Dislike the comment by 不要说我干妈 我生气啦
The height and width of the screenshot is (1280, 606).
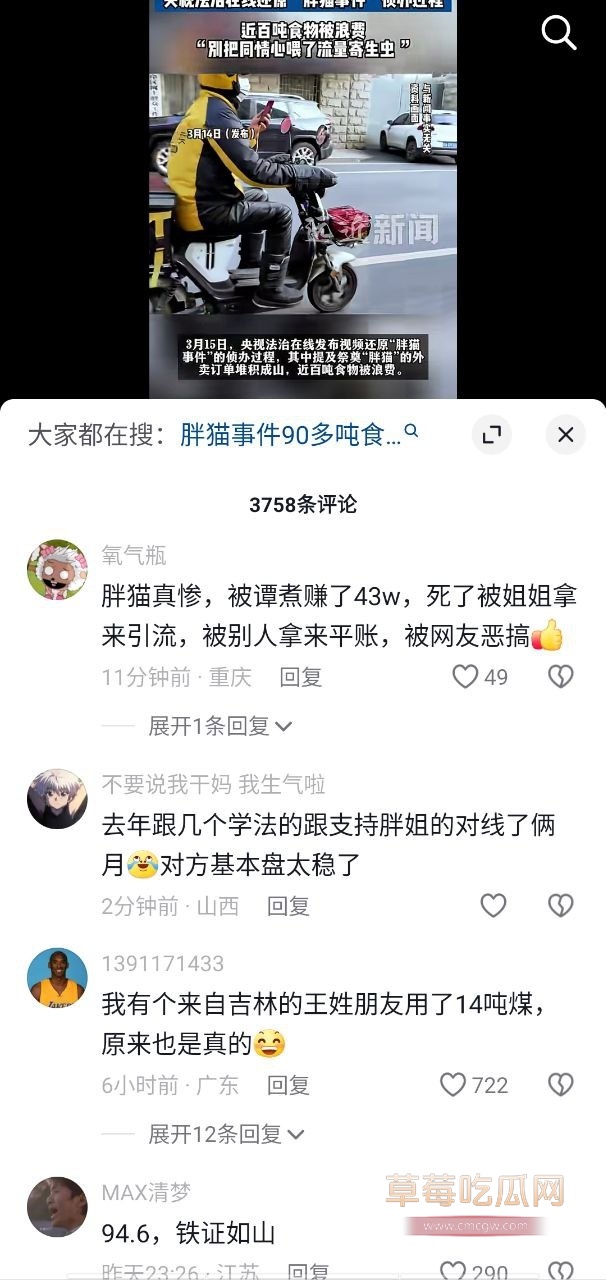561,906
